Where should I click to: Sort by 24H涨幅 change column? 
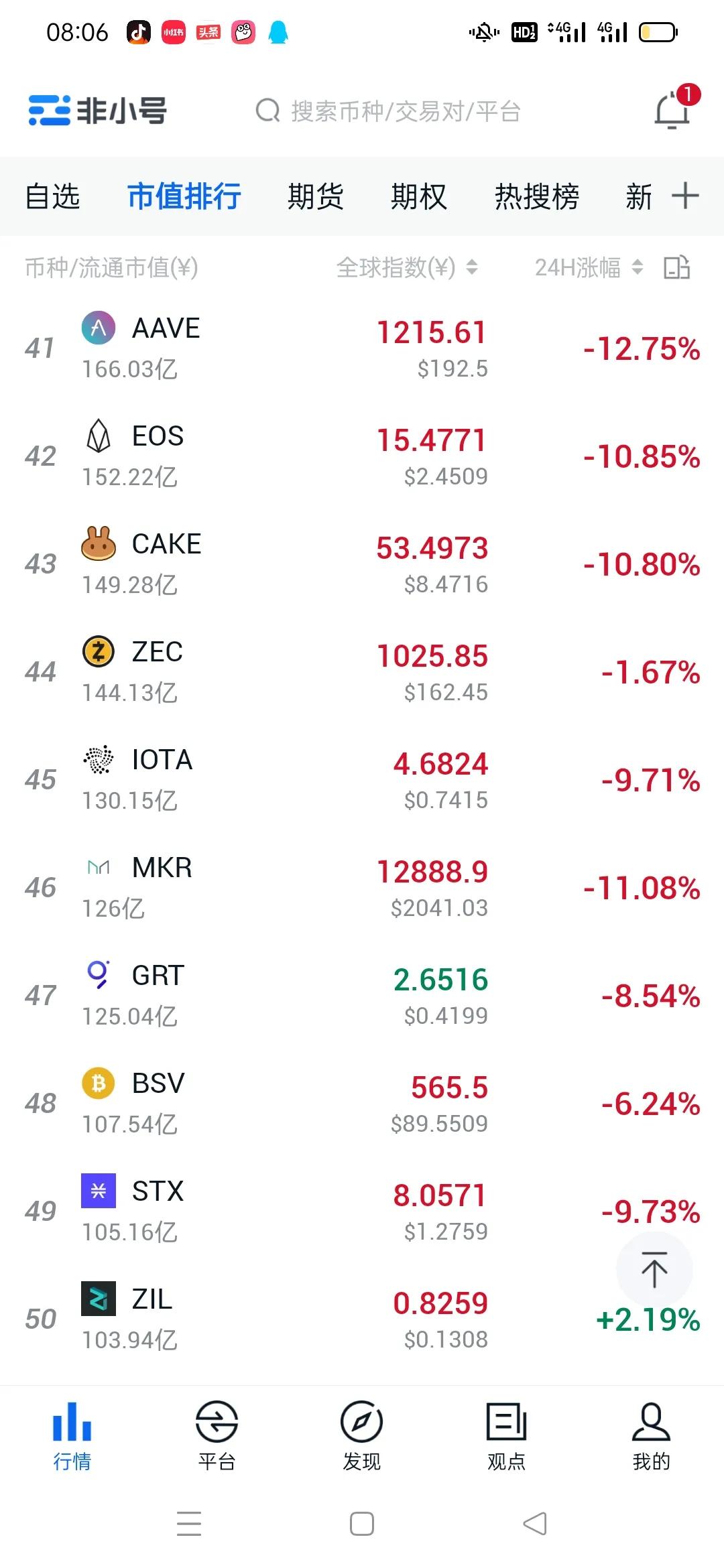[586, 267]
